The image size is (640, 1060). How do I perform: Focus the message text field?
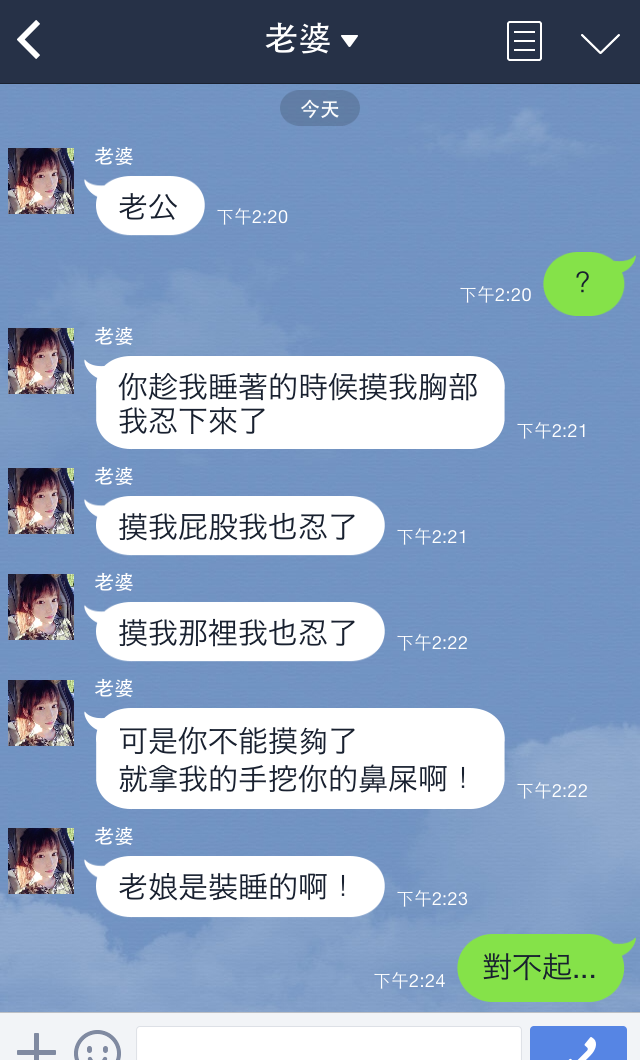(x=328, y=1044)
